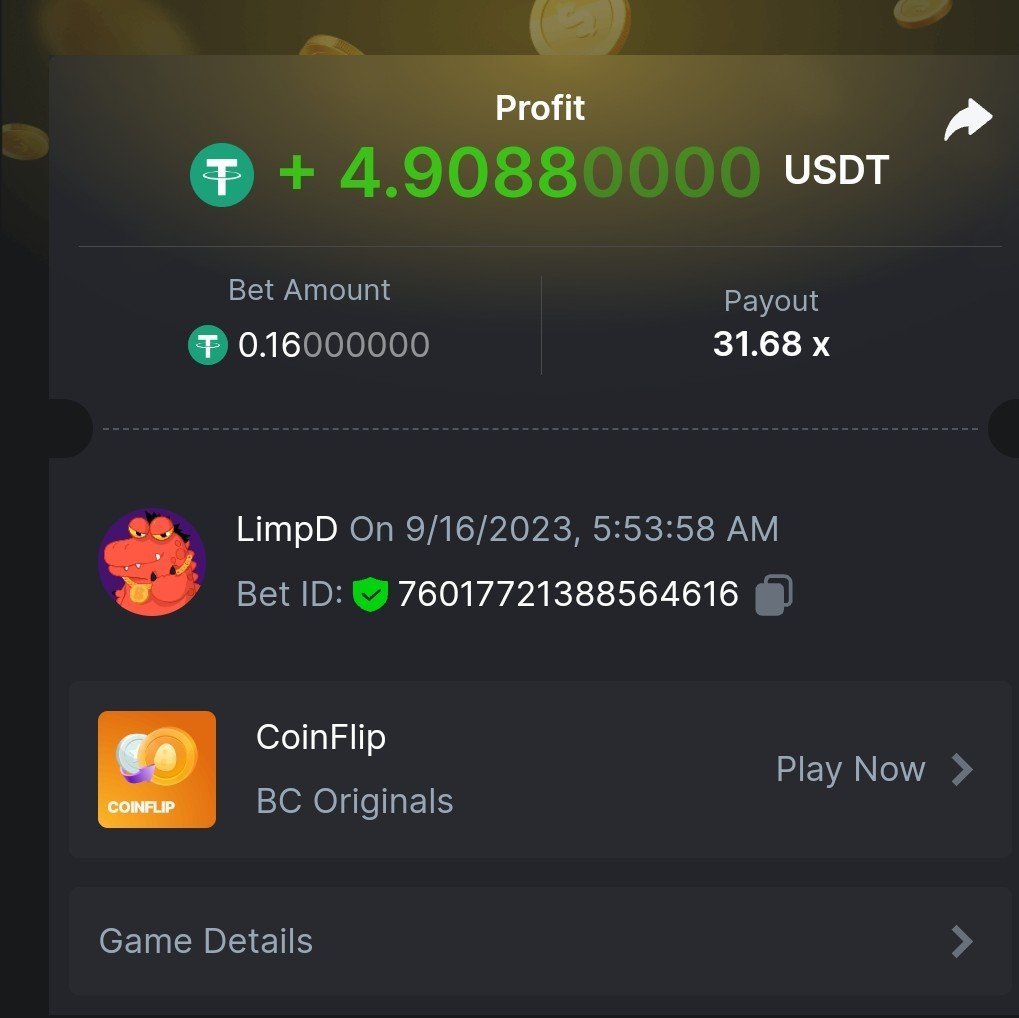1019x1018 pixels.
Task: Share this bet result
Action: (967, 121)
